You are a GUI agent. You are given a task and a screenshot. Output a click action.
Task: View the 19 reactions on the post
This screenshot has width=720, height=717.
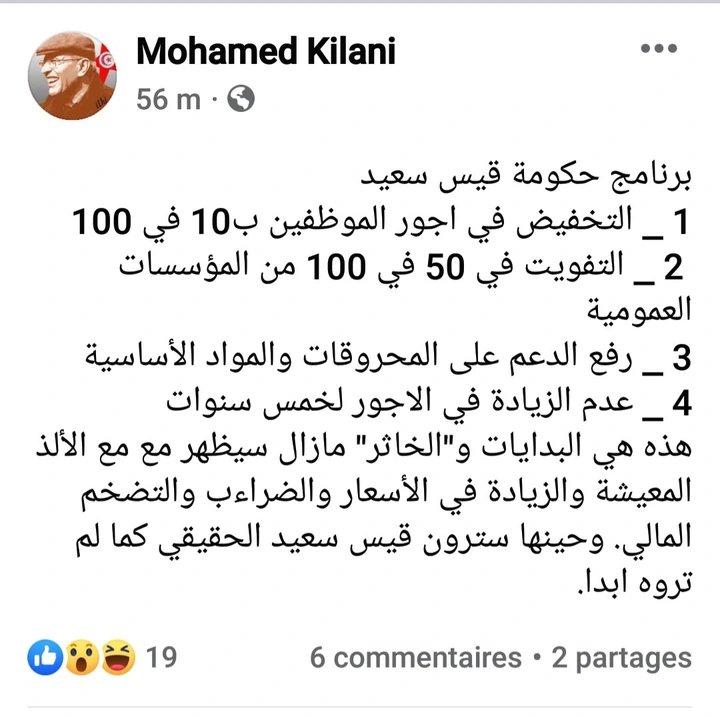103,657
